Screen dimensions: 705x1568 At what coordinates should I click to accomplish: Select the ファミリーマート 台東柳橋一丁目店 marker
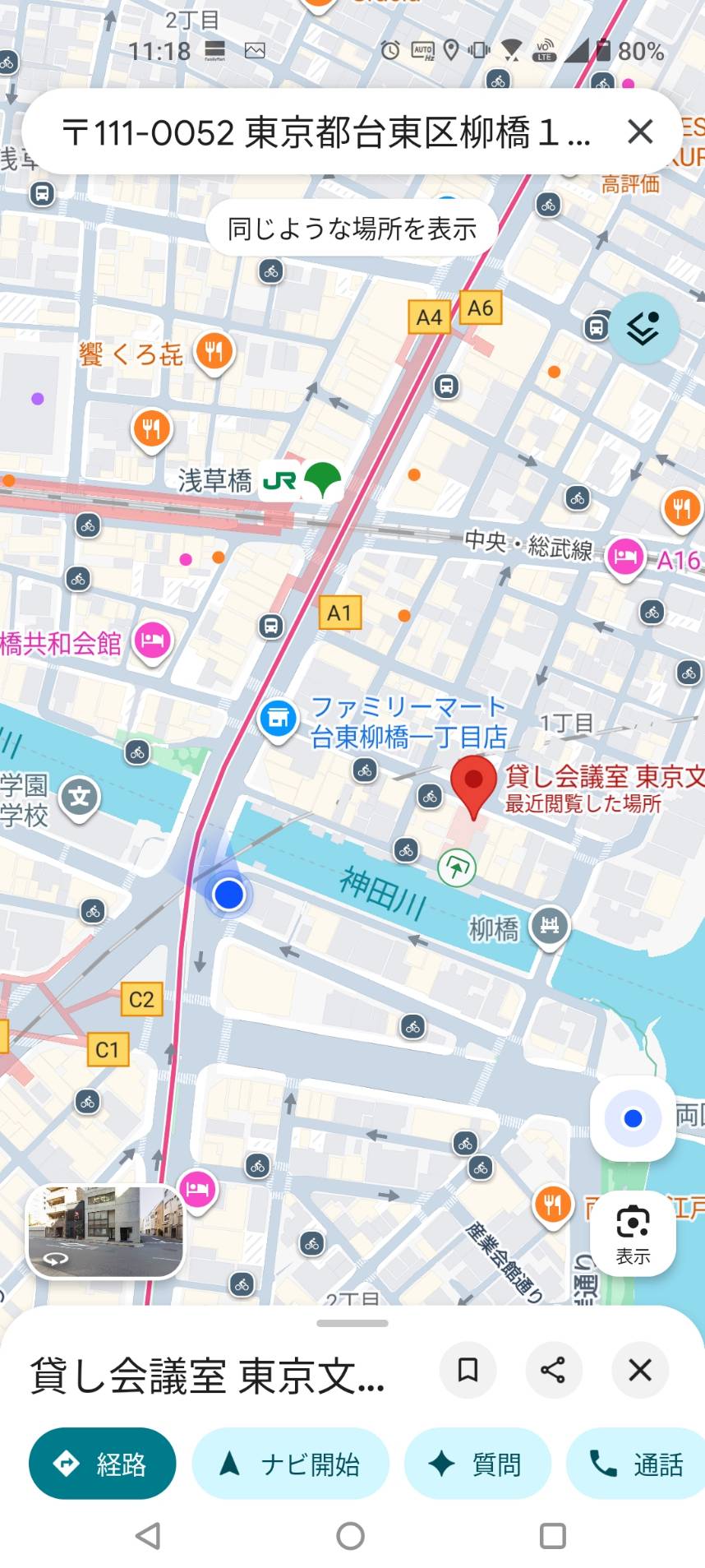pyautogui.click(x=278, y=719)
